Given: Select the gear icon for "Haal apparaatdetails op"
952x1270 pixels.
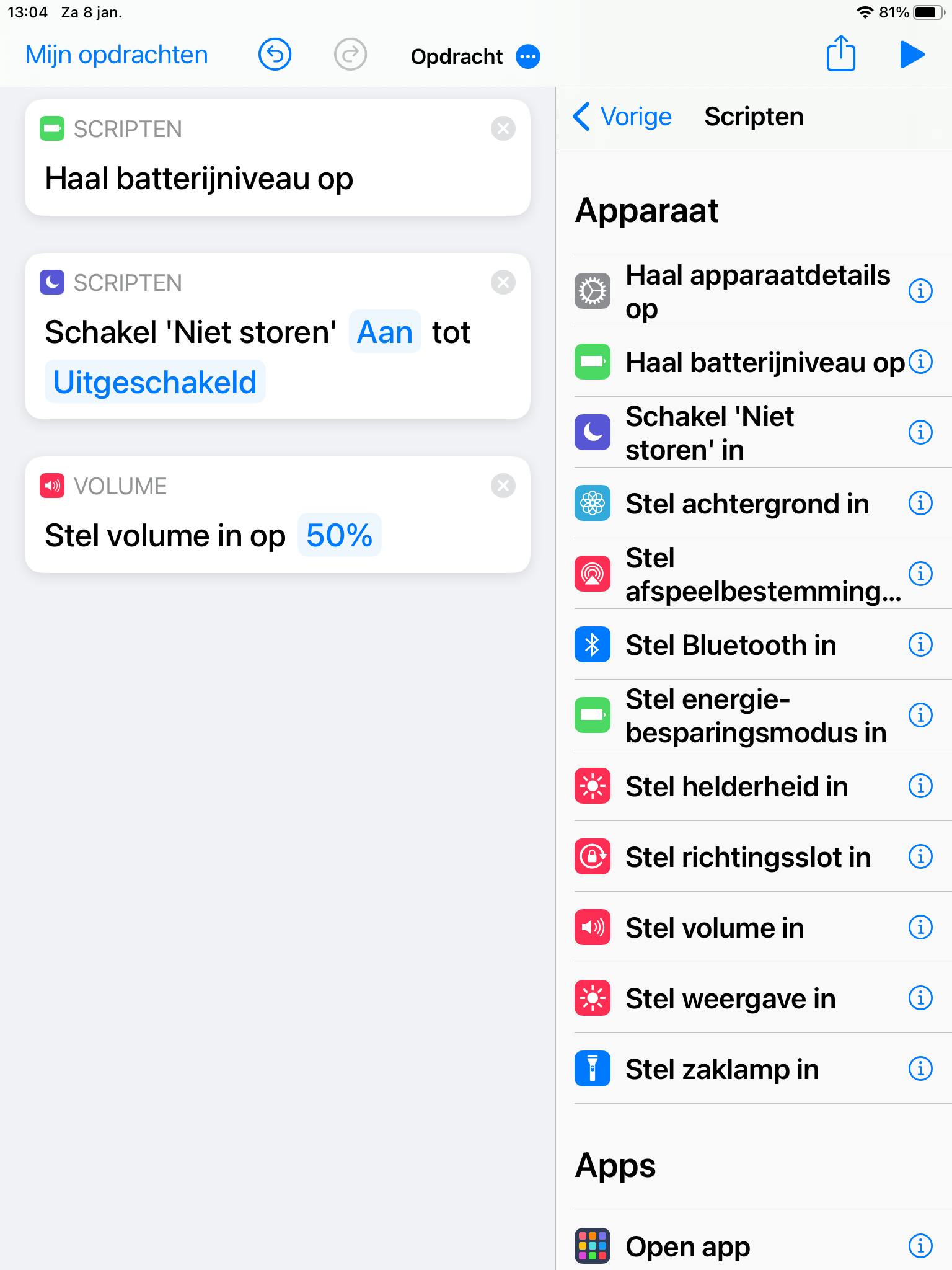Looking at the screenshot, I should pyautogui.click(x=593, y=290).
